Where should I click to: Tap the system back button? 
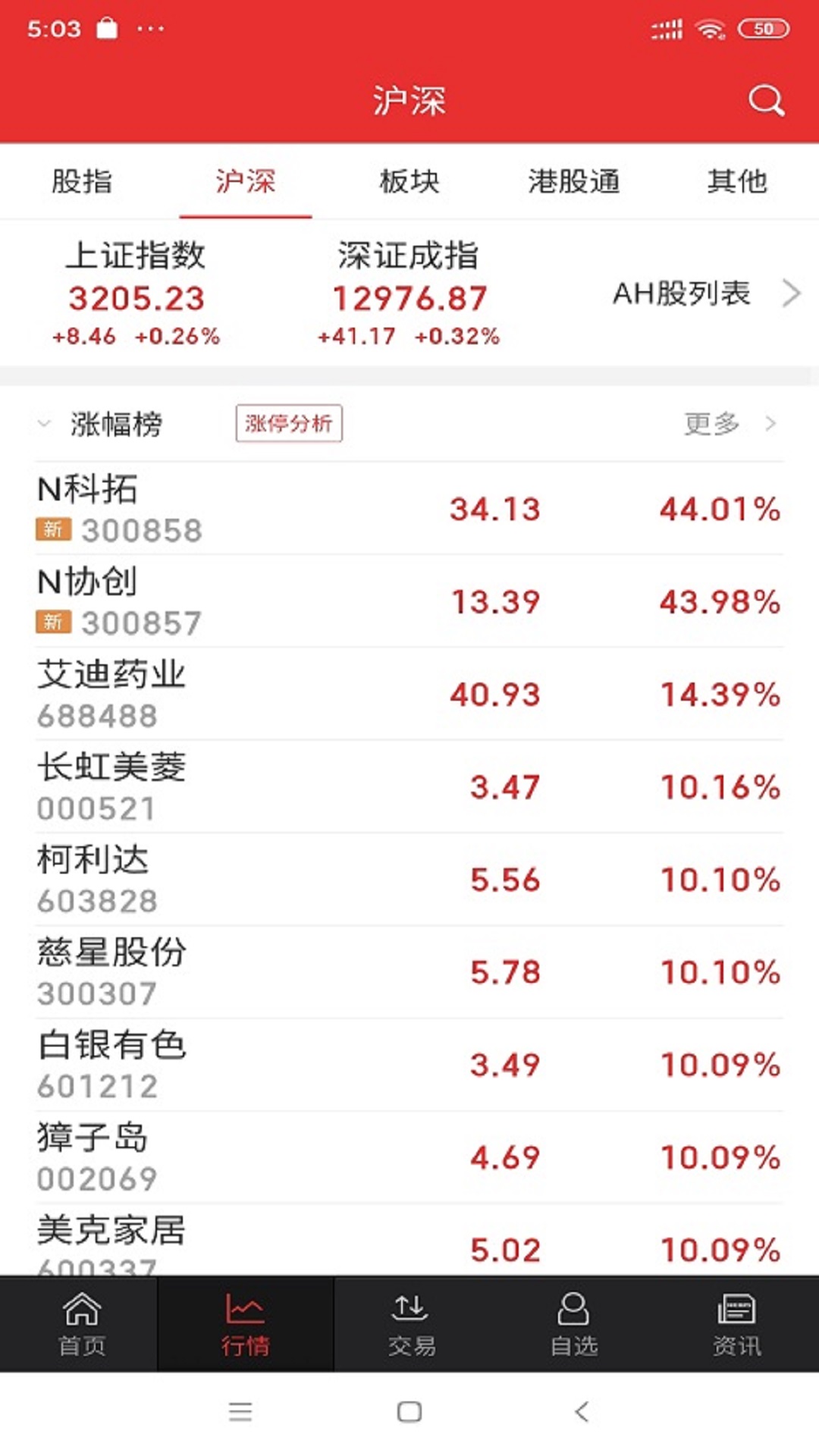(582, 1411)
